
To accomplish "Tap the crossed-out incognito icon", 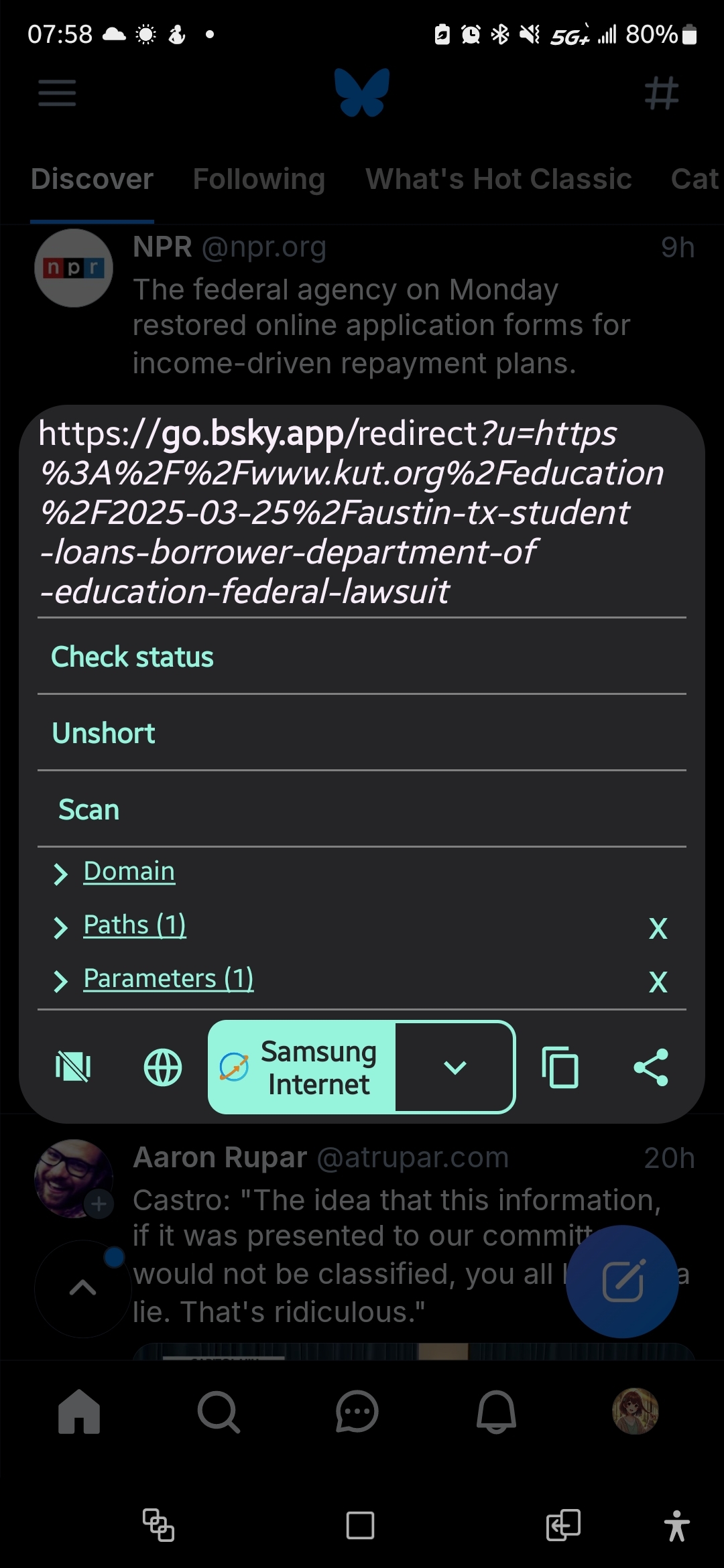I will (x=73, y=1067).
